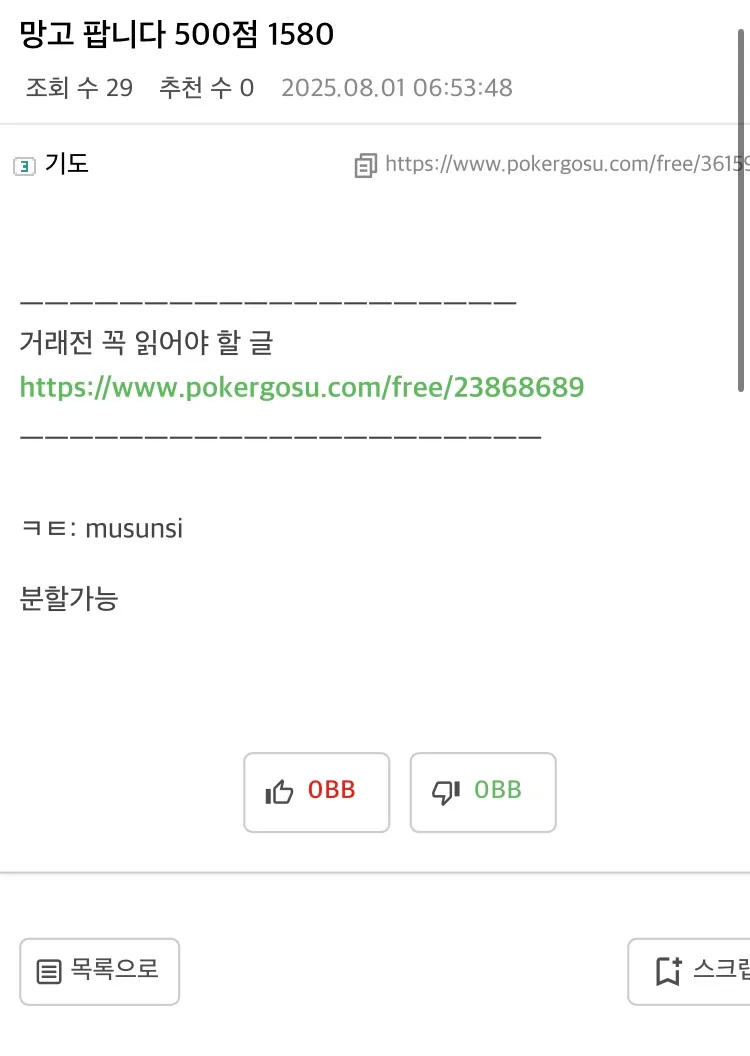Go back to list via 목록으로
This screenshot has width=750, height=1056.
99,971
